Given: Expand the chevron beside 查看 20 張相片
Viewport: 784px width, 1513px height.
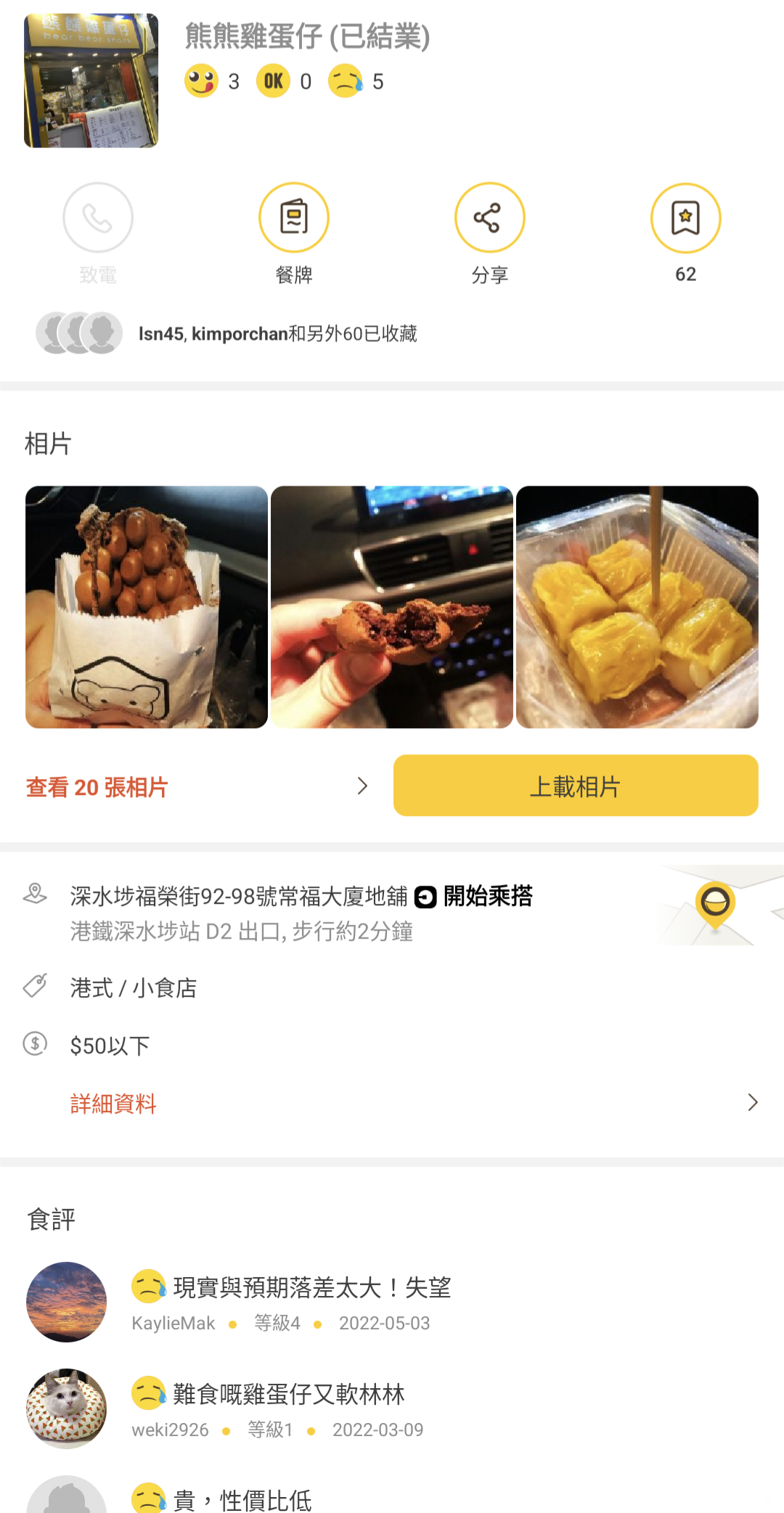Looking at the screenshot, I should (x=362, y=786).
